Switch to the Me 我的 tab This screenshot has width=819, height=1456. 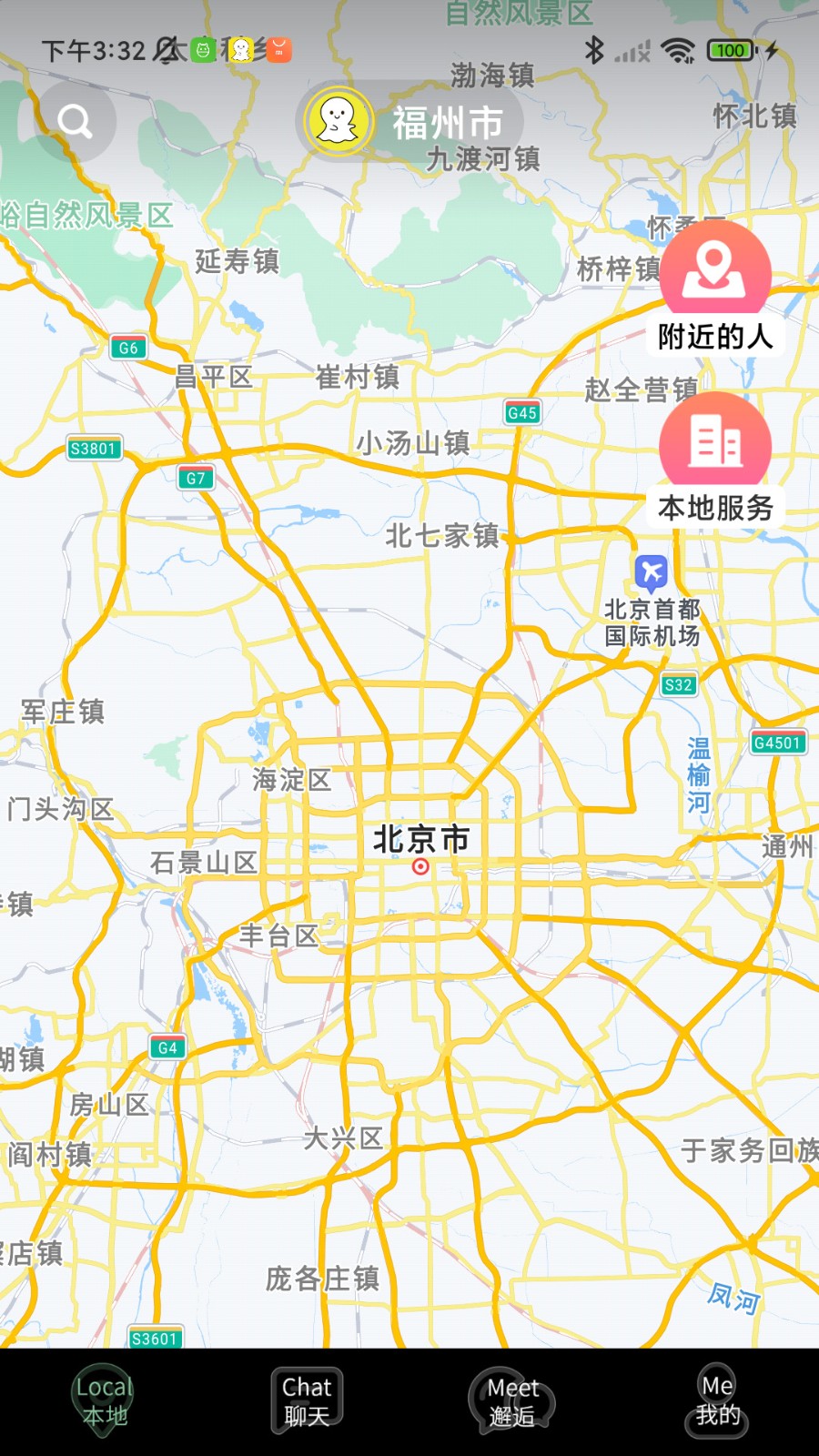pyautogui.click(x=718, y=1401)
